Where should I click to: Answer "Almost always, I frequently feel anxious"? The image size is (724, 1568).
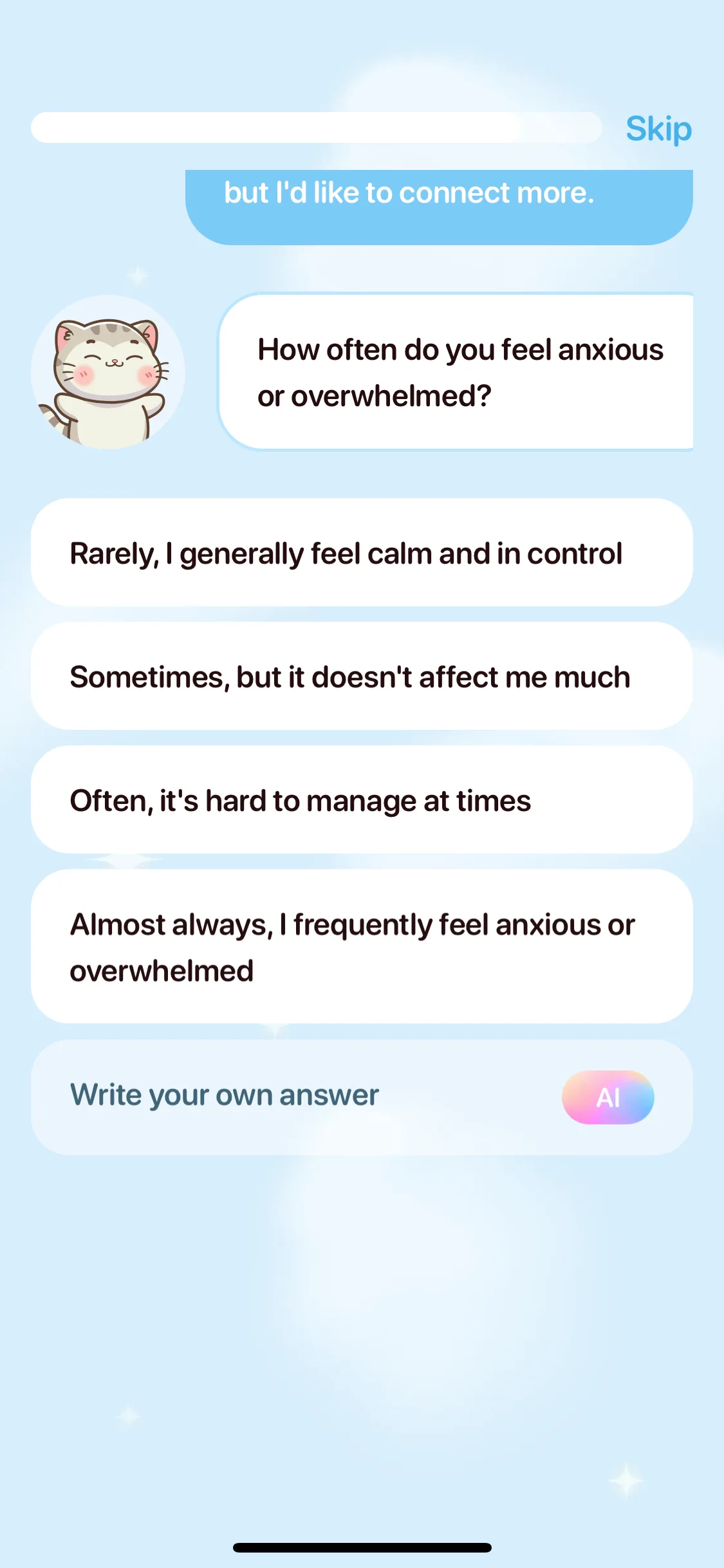[362, 946]
